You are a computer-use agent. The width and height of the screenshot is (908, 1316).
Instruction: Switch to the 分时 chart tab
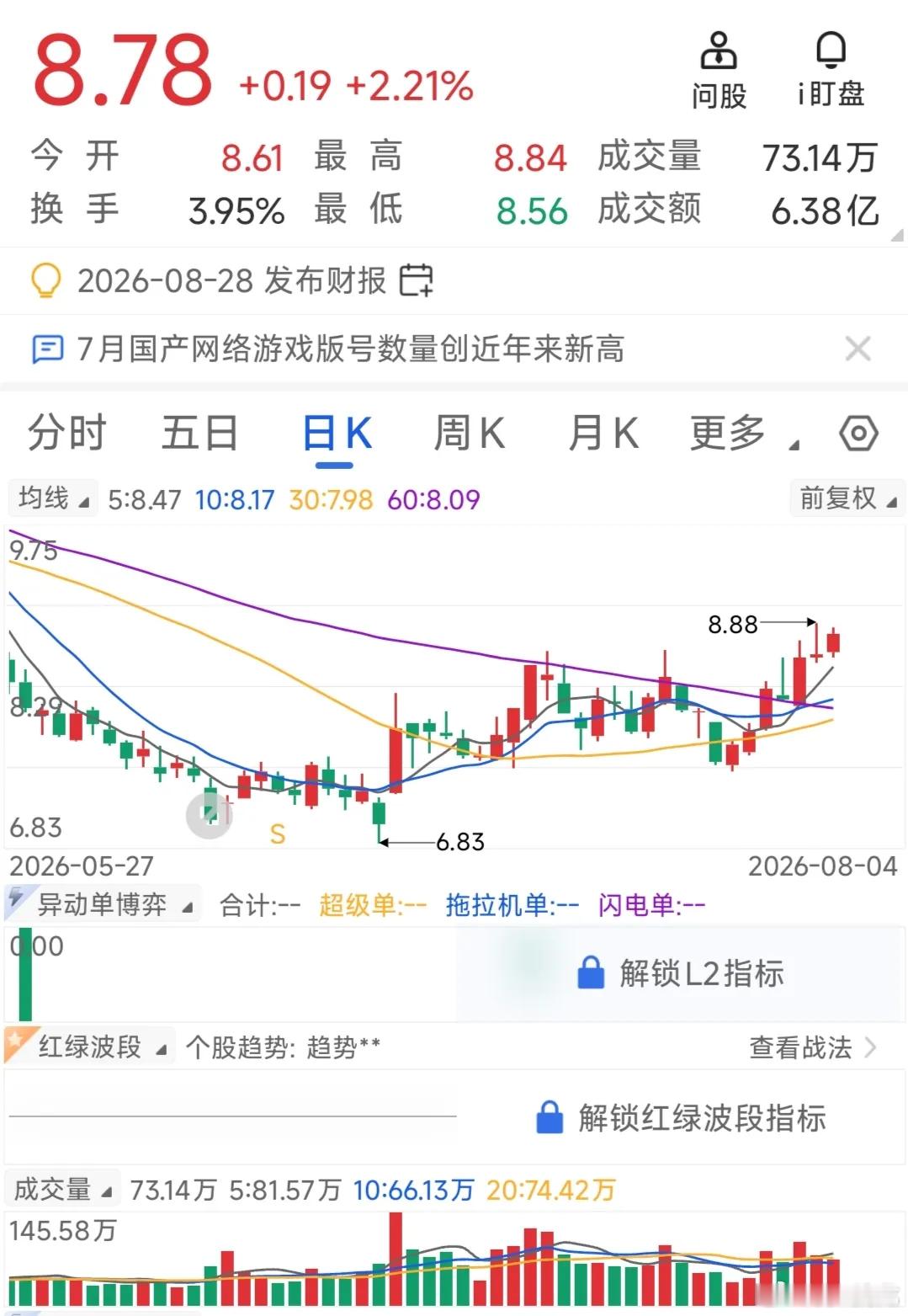(67, 434)
